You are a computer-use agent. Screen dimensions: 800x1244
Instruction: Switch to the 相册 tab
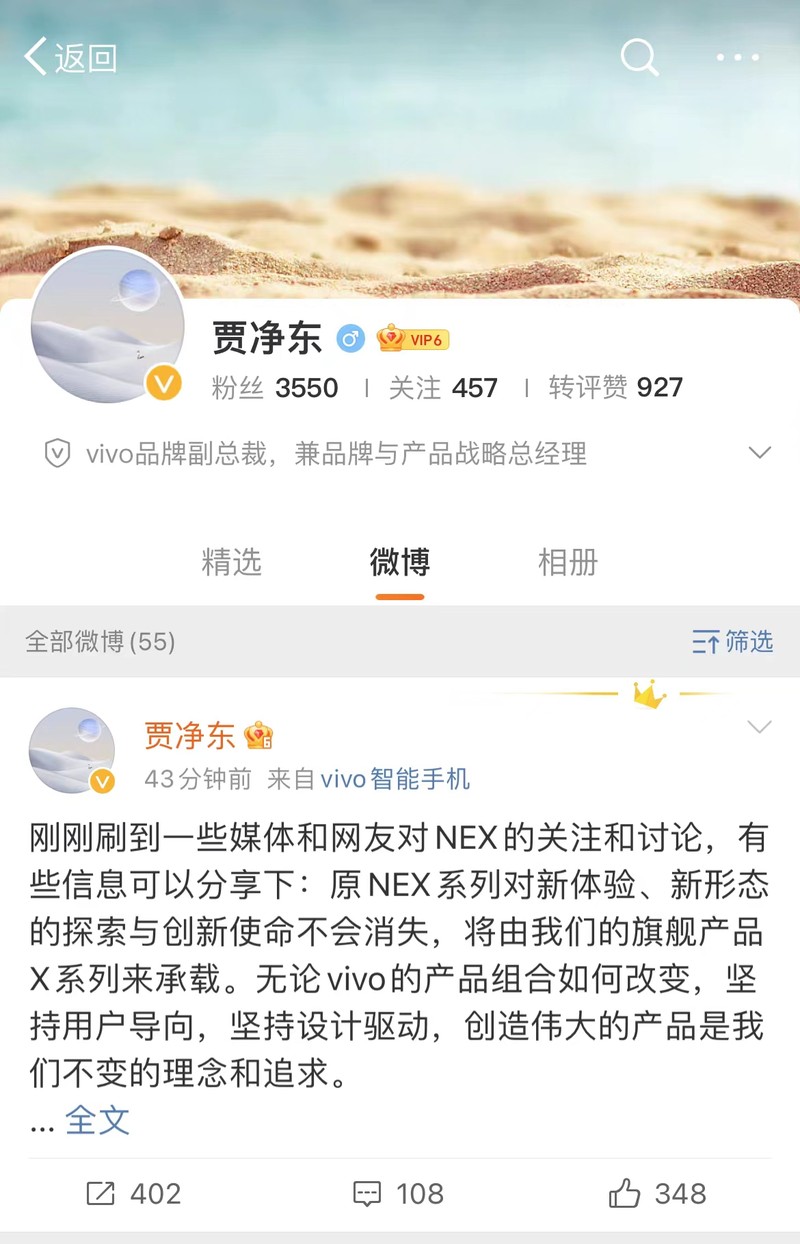pyautogui.click(x=567, y=562)
